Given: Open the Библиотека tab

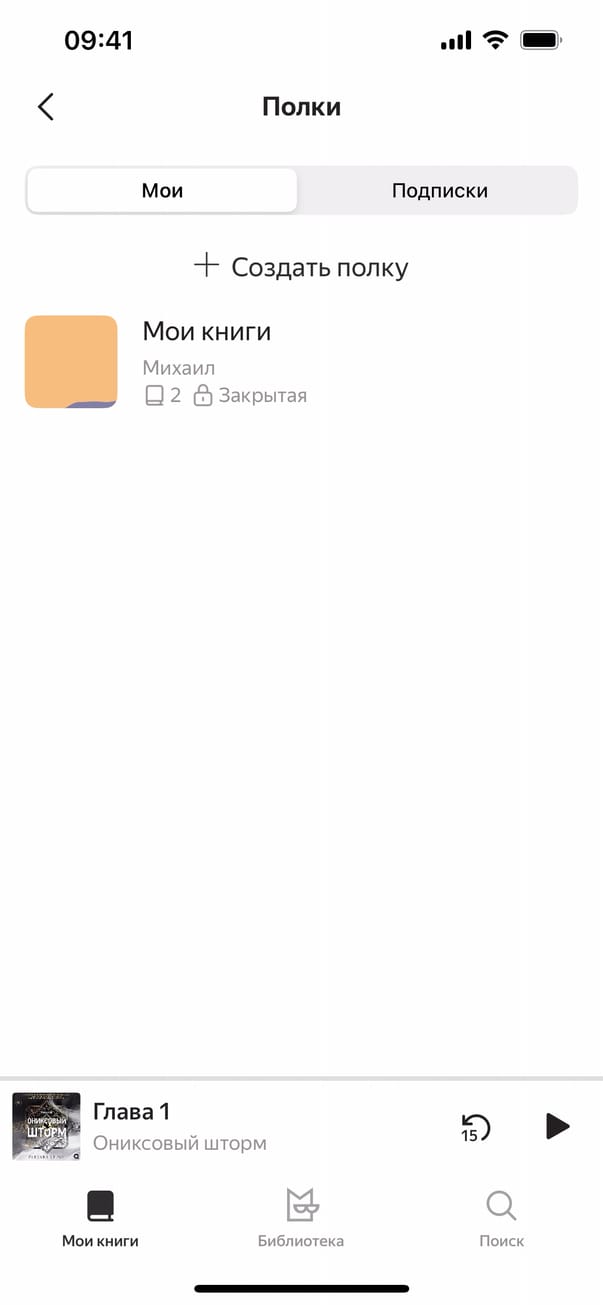Looking at the screenshot, I should pos(301,1218).
